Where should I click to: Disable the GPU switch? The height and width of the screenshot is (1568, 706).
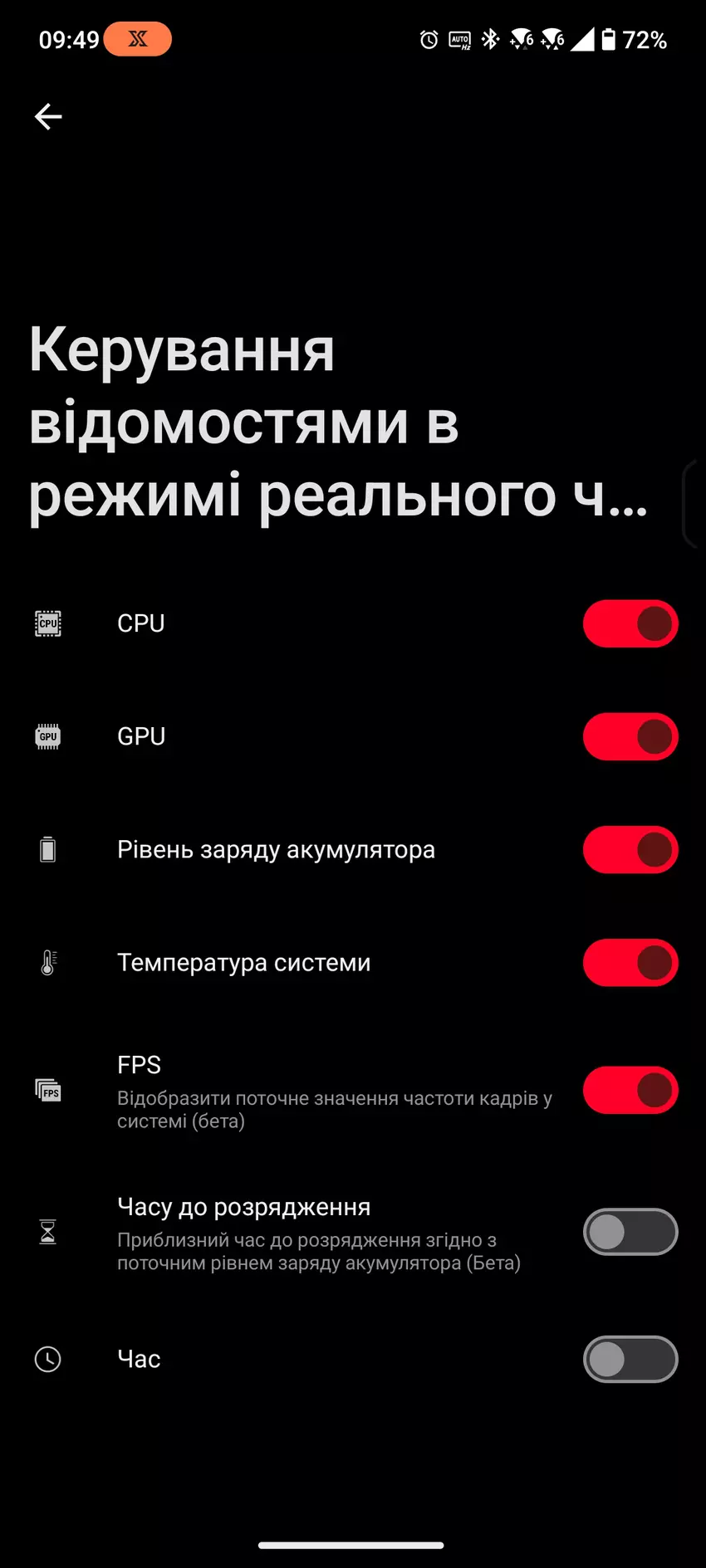pos(630,736)
